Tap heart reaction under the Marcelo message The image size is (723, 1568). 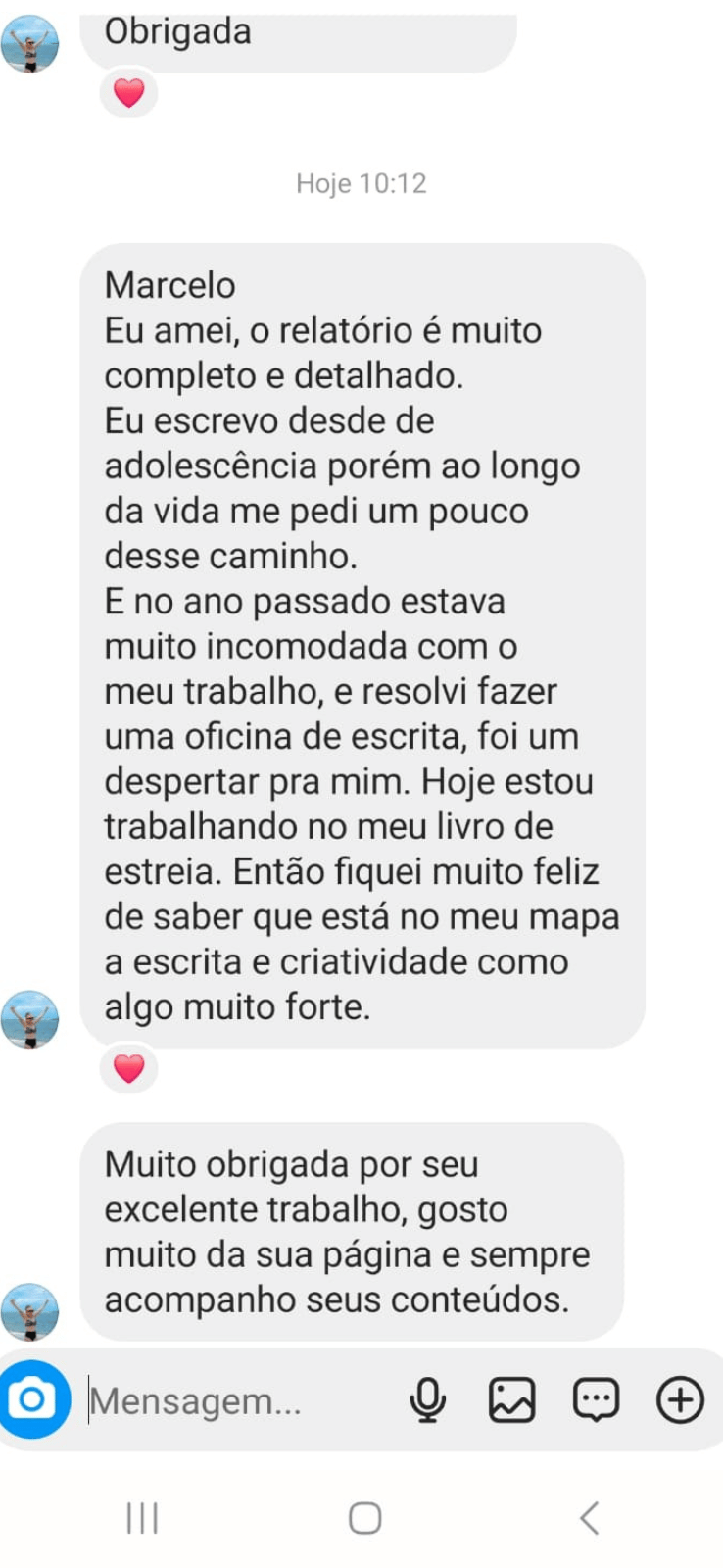[x=128, y=1068]
